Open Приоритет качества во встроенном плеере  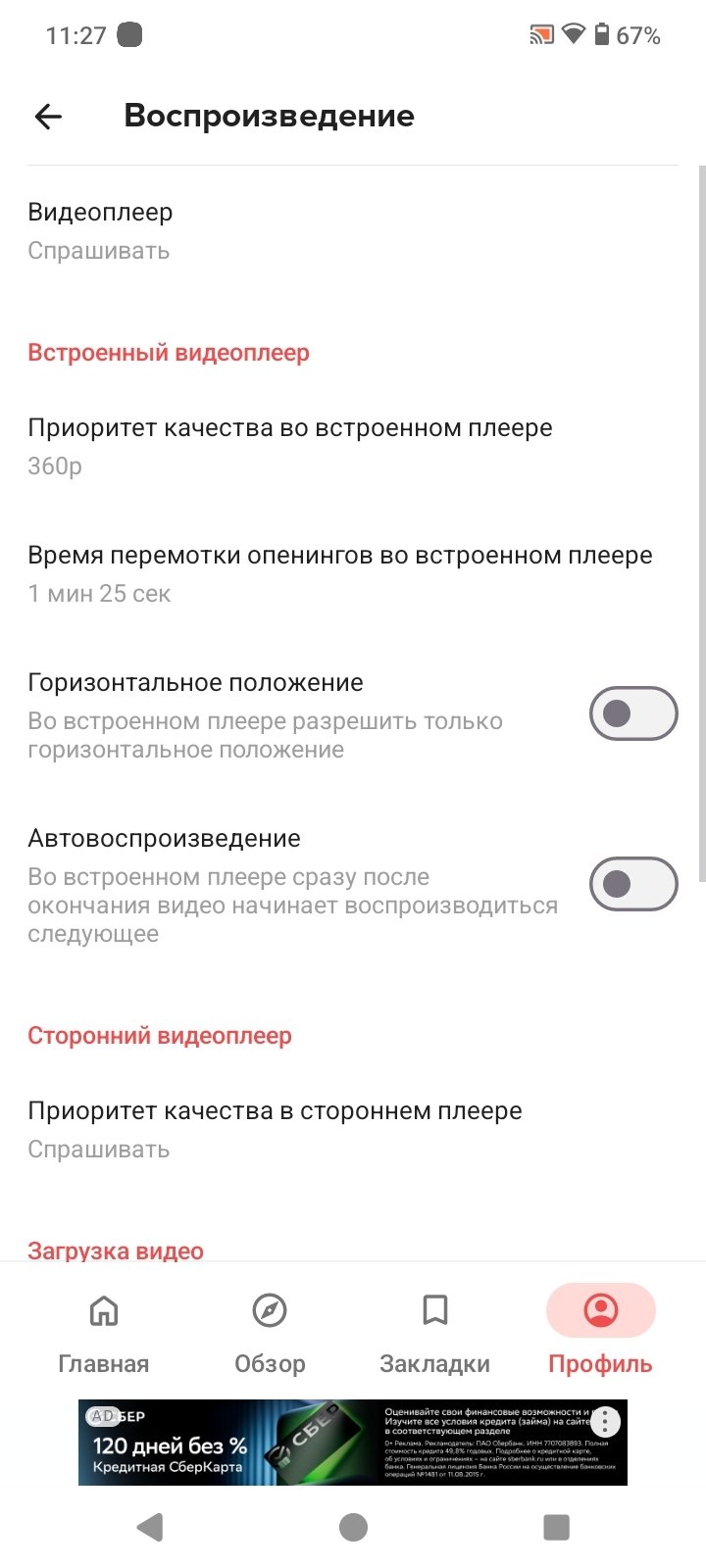(294, 446)
